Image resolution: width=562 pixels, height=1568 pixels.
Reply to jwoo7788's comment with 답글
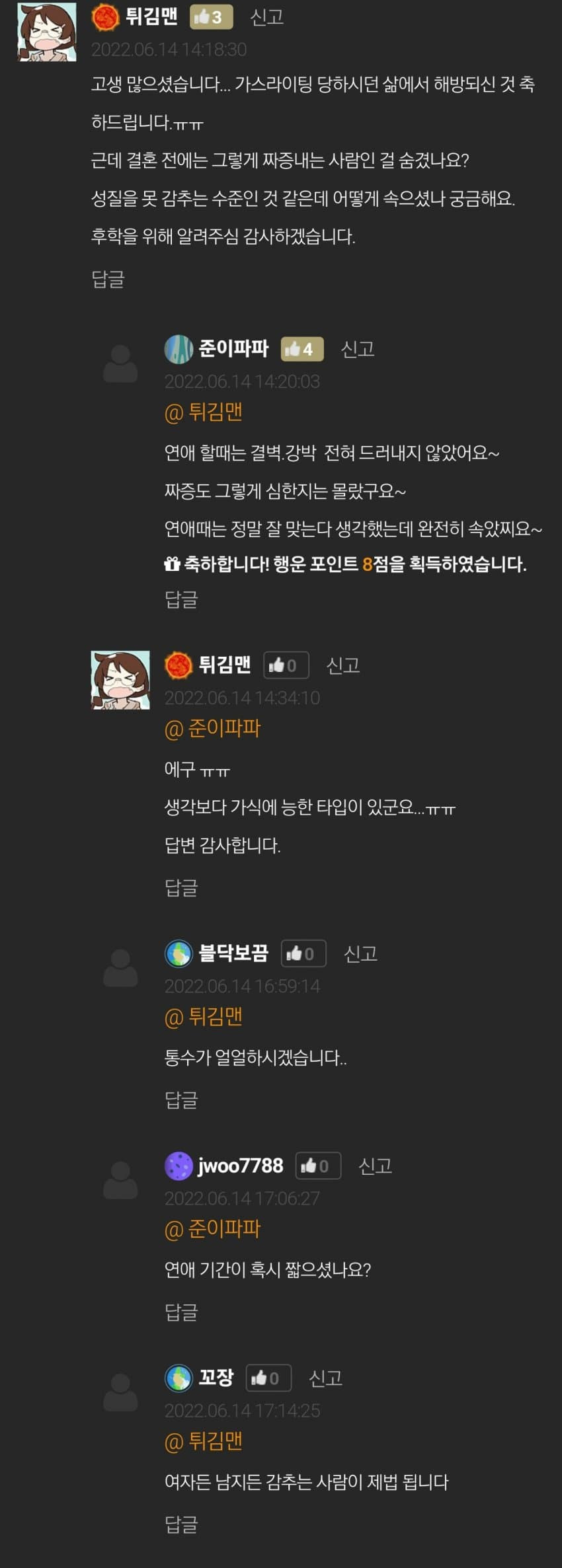[x=181, y=1312]
